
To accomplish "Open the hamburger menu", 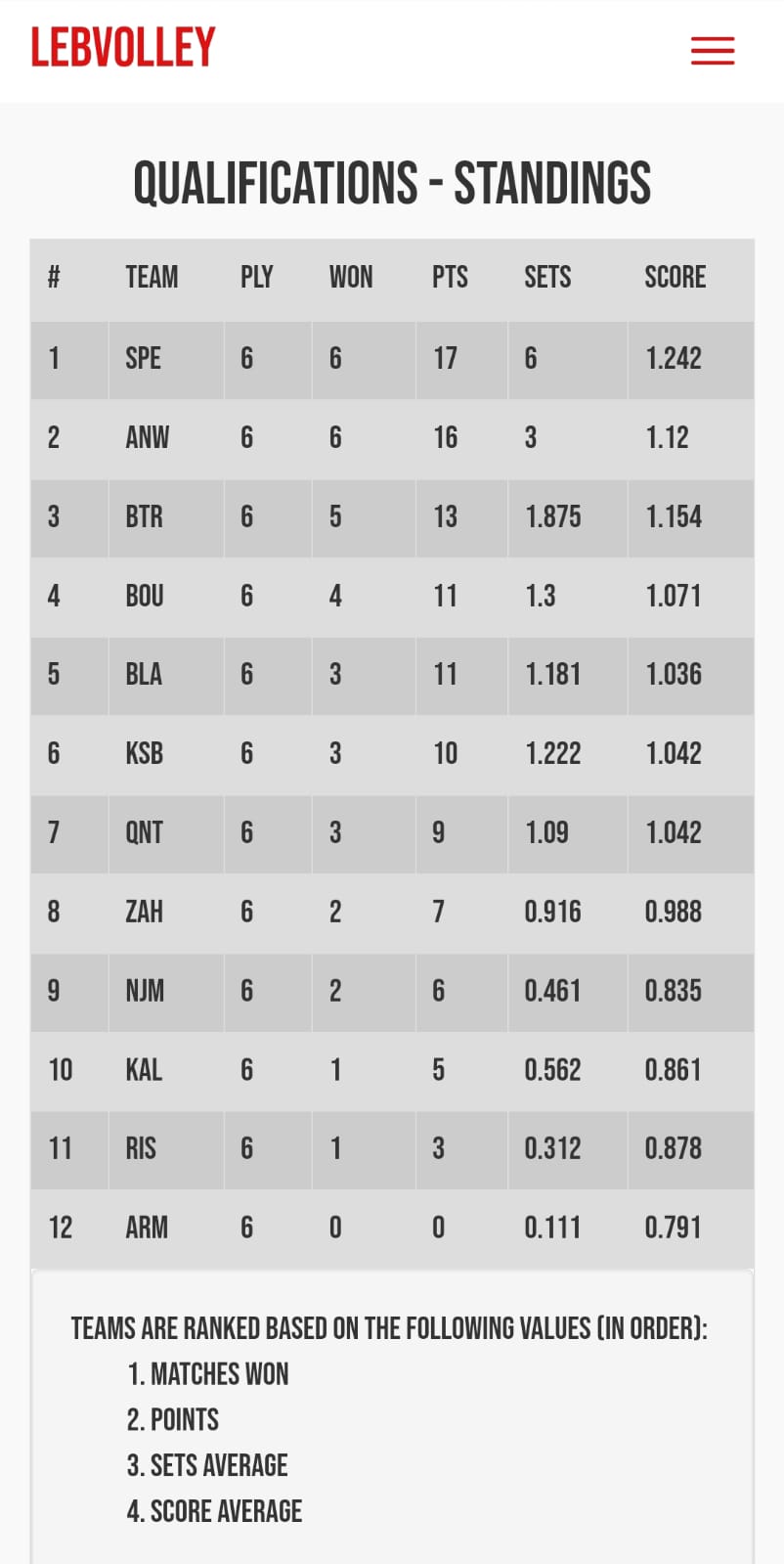I will pos(712,51).
